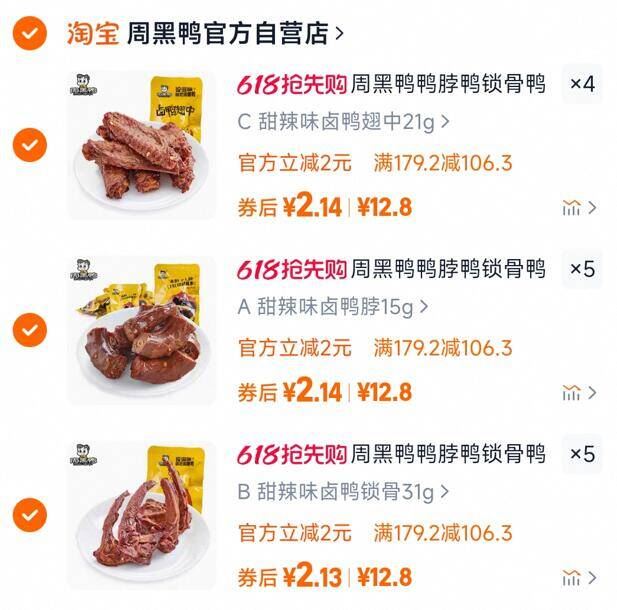Viewport: 617px width, 610px height.
Task: Edit the ×5 quantity for 卤鸭锁骨31g
Action: pyautogui.click(x=581, y=454)
